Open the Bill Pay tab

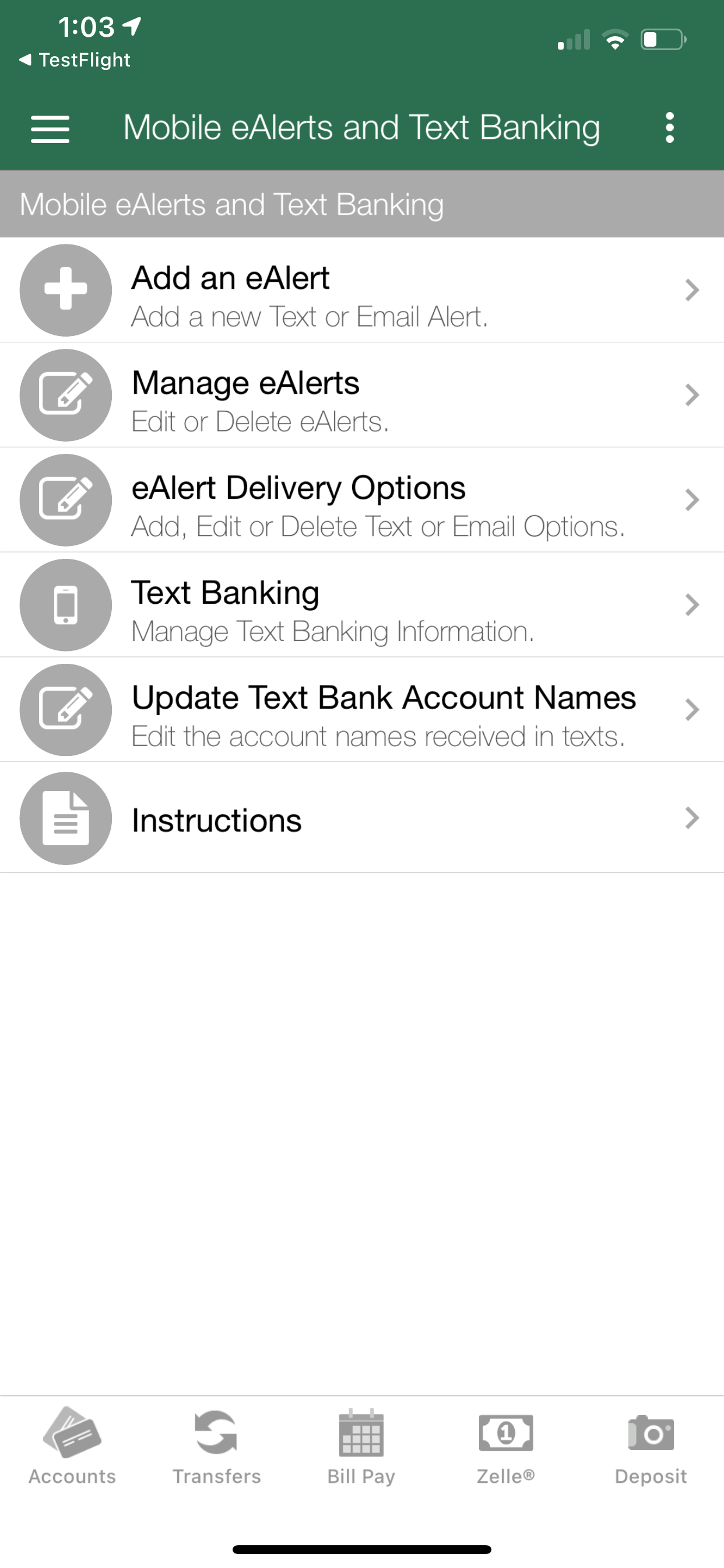pos(361,1446)
